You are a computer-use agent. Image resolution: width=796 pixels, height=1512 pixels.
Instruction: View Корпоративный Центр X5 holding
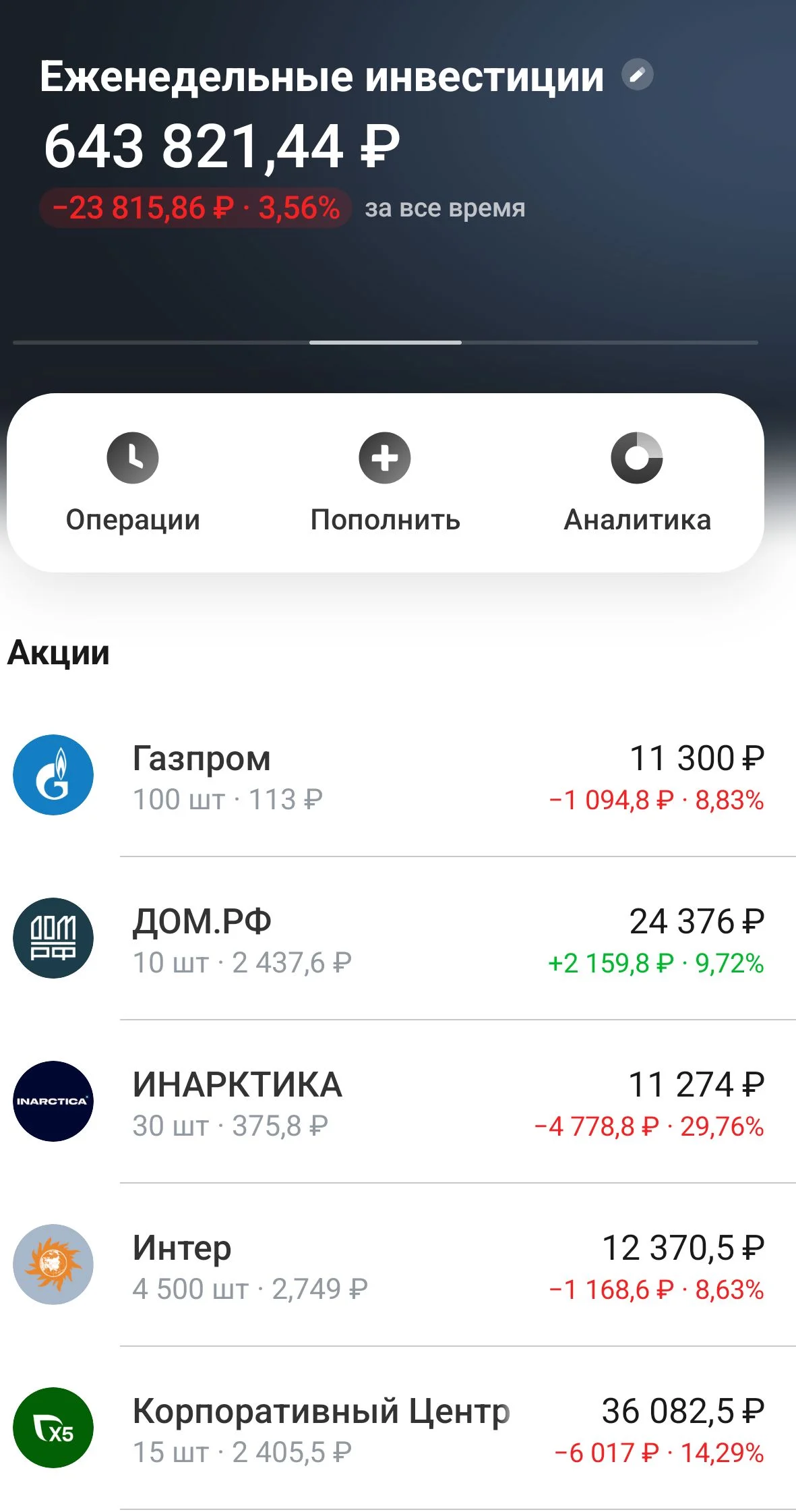[398, 1428]
